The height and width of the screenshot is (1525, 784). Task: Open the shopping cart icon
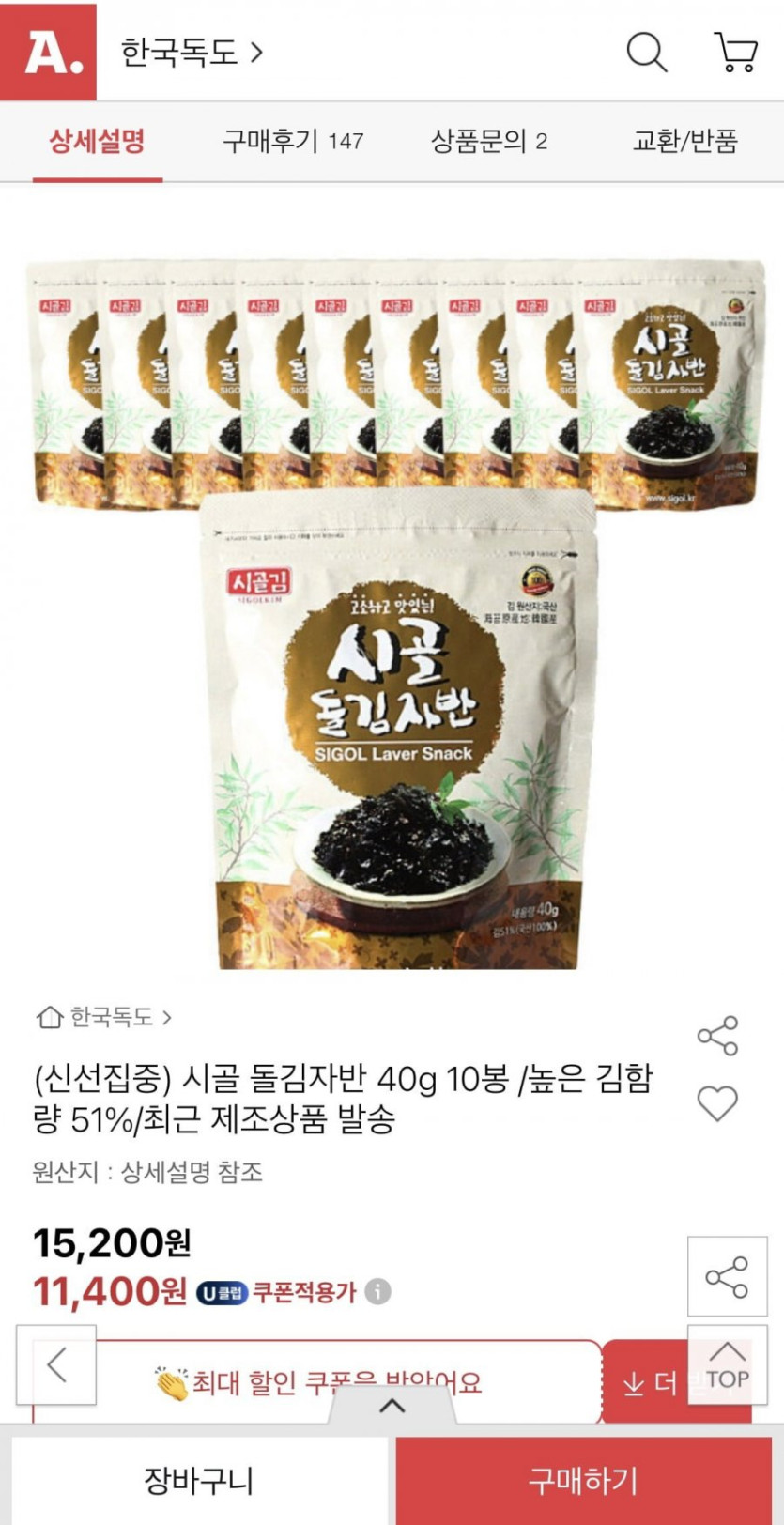pos(736,52)
